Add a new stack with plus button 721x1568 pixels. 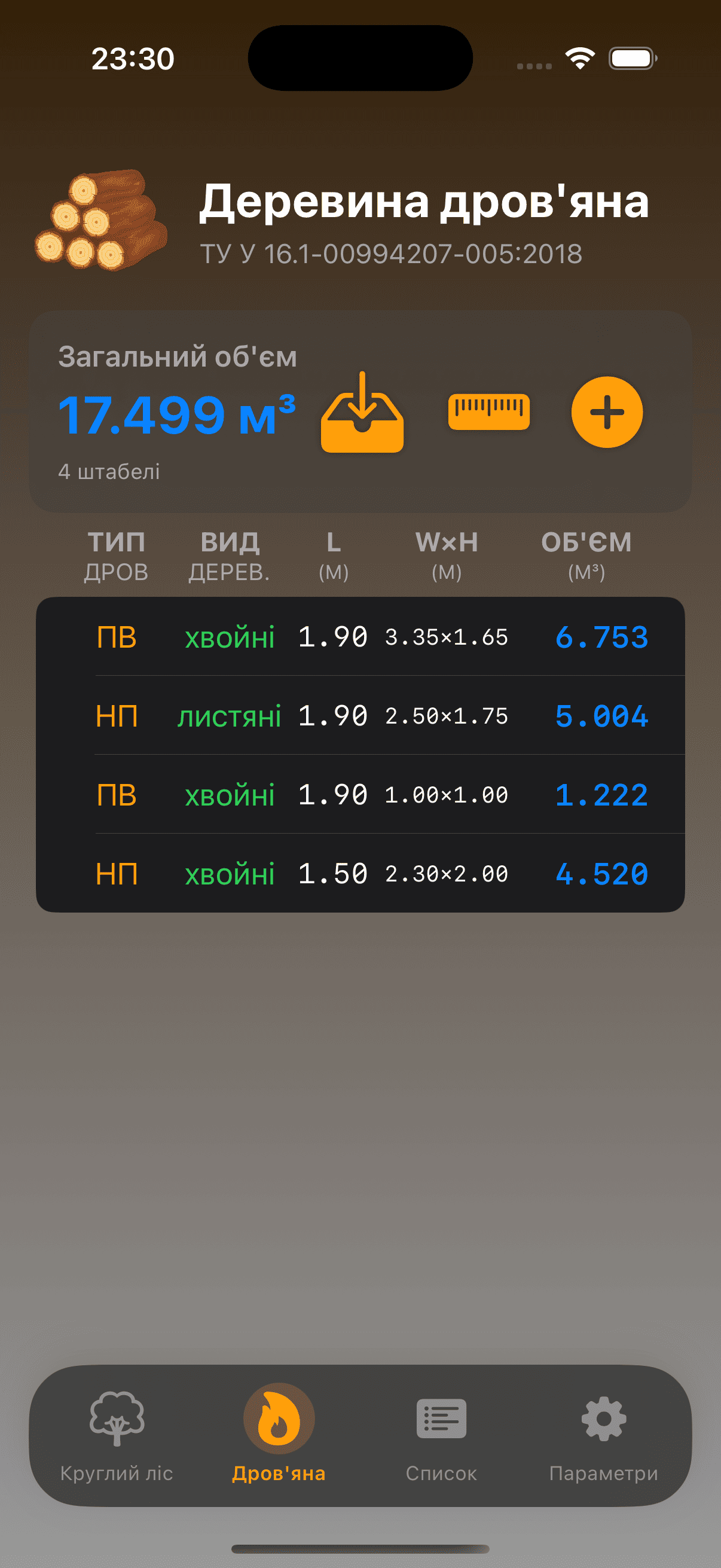(x=607, y=412)
